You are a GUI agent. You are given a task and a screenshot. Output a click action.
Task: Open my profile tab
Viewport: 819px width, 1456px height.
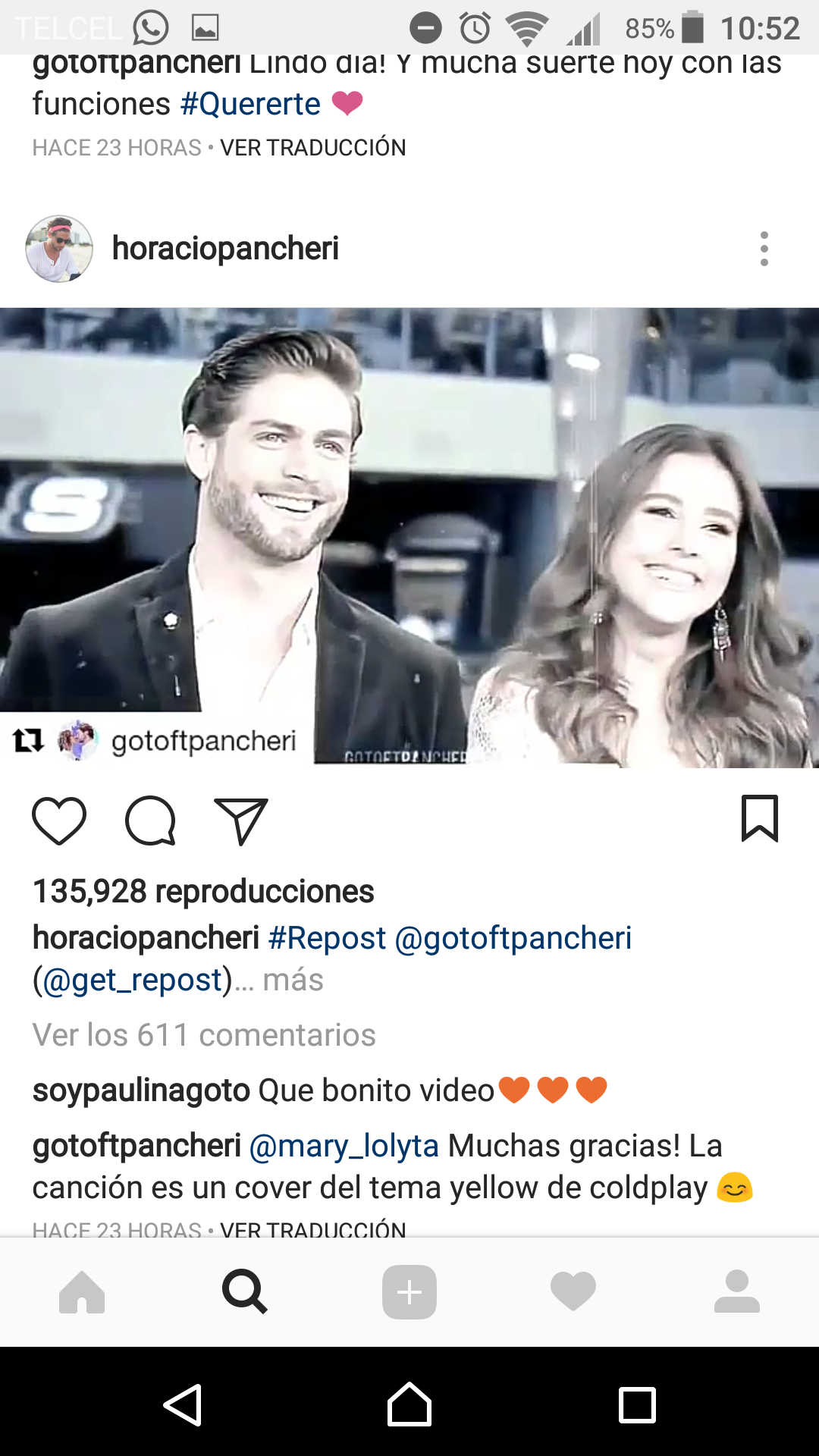tap(736, 1291)
